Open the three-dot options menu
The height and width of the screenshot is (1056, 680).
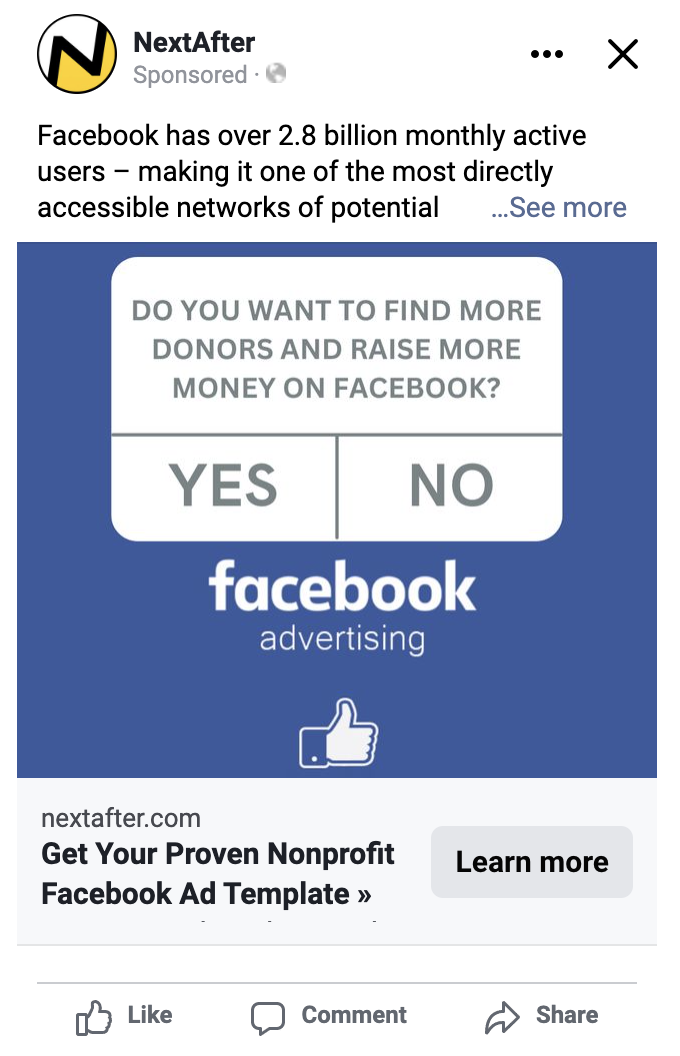tap(547, 55)
